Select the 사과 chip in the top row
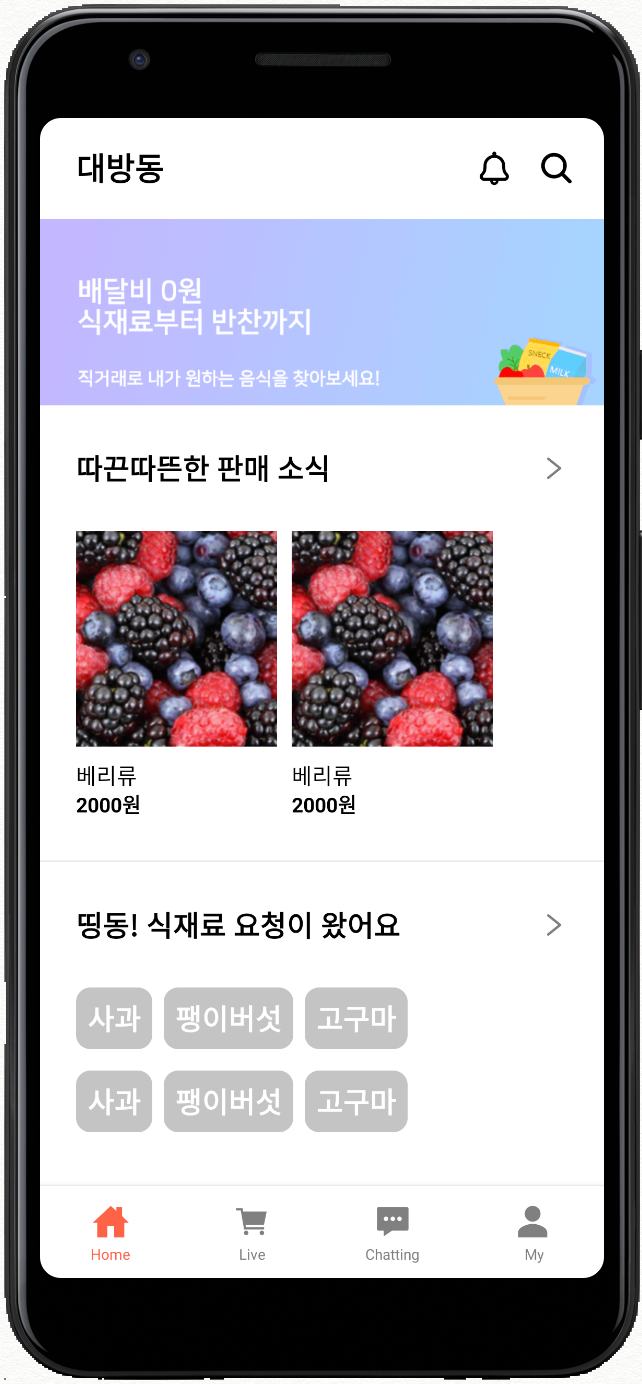The height and width of the screenshot is (1384, 642). 114,1019
